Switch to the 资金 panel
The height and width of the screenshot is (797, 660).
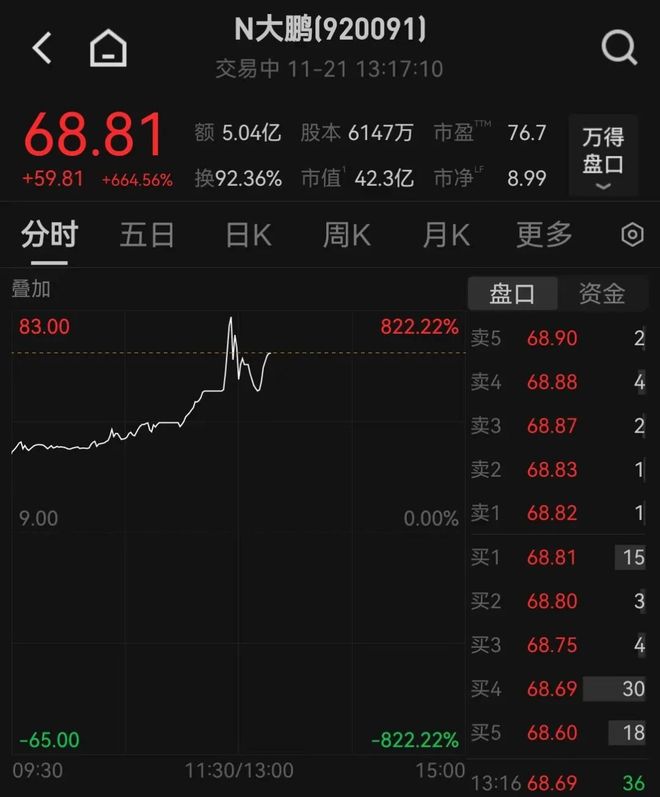click(602, 293)
